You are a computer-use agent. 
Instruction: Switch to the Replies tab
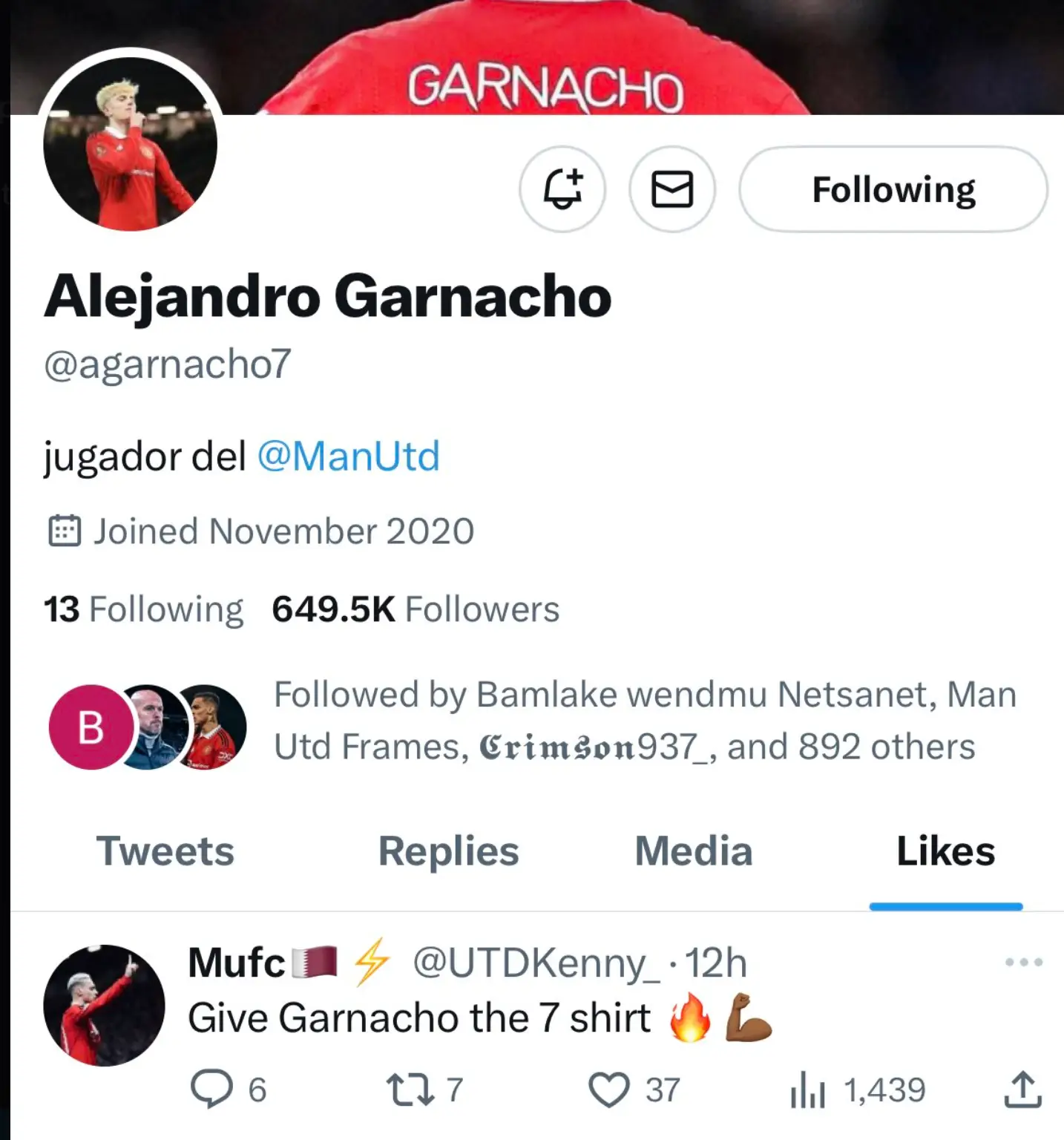tap(447, 852)
